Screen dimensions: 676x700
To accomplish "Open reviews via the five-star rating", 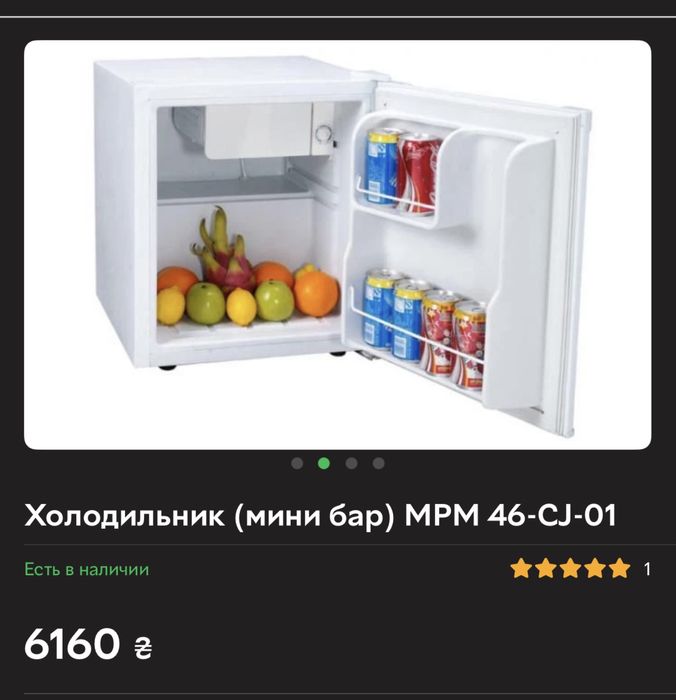I will [x=571, y=569].
